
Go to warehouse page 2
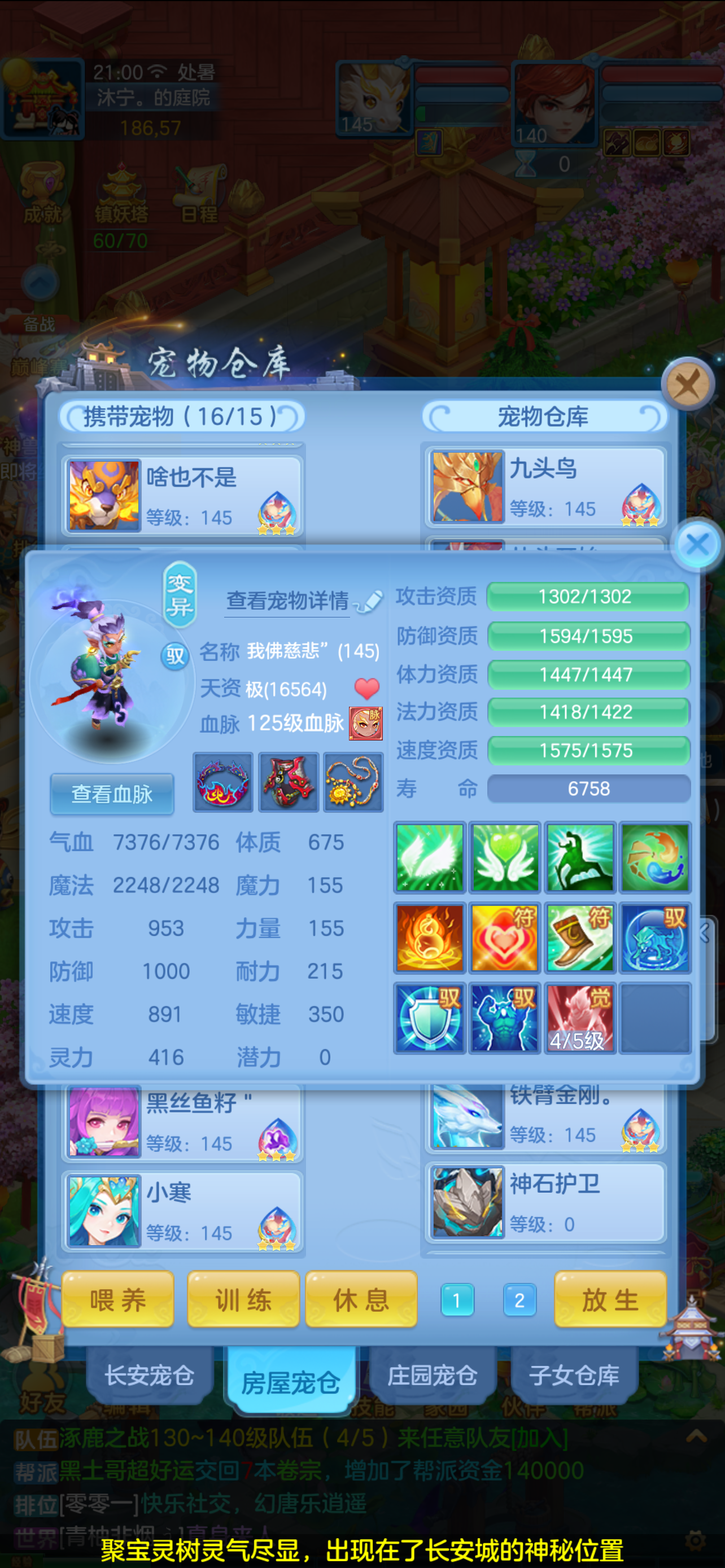pyautogui.click(x=519, y=1300)
